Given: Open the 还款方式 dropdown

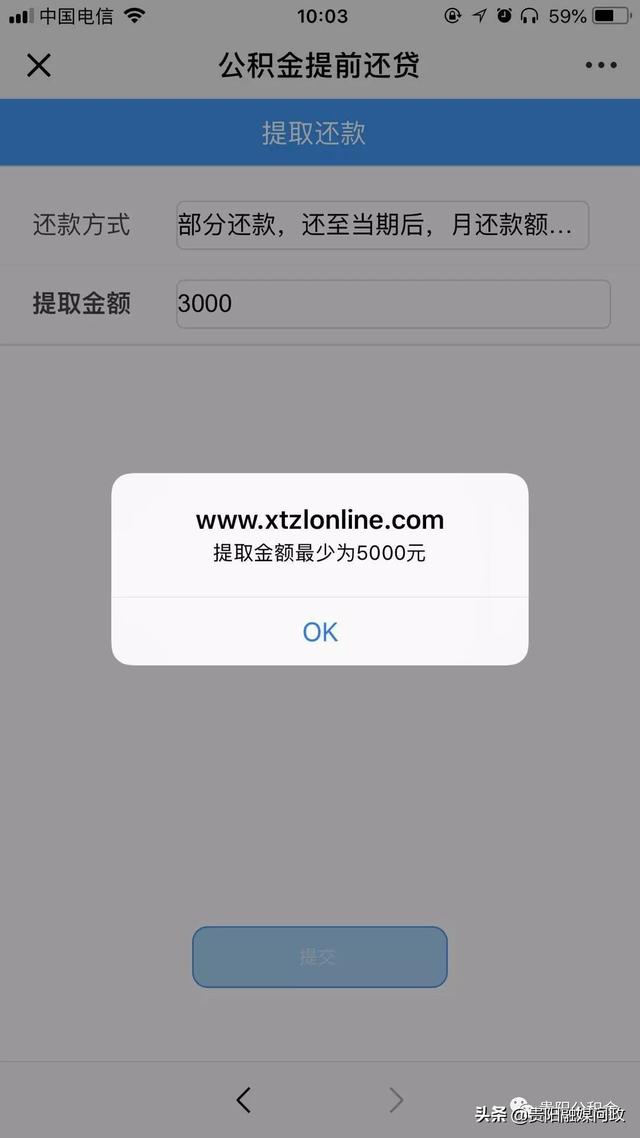Looking at the screenshot, I should 382,225.
